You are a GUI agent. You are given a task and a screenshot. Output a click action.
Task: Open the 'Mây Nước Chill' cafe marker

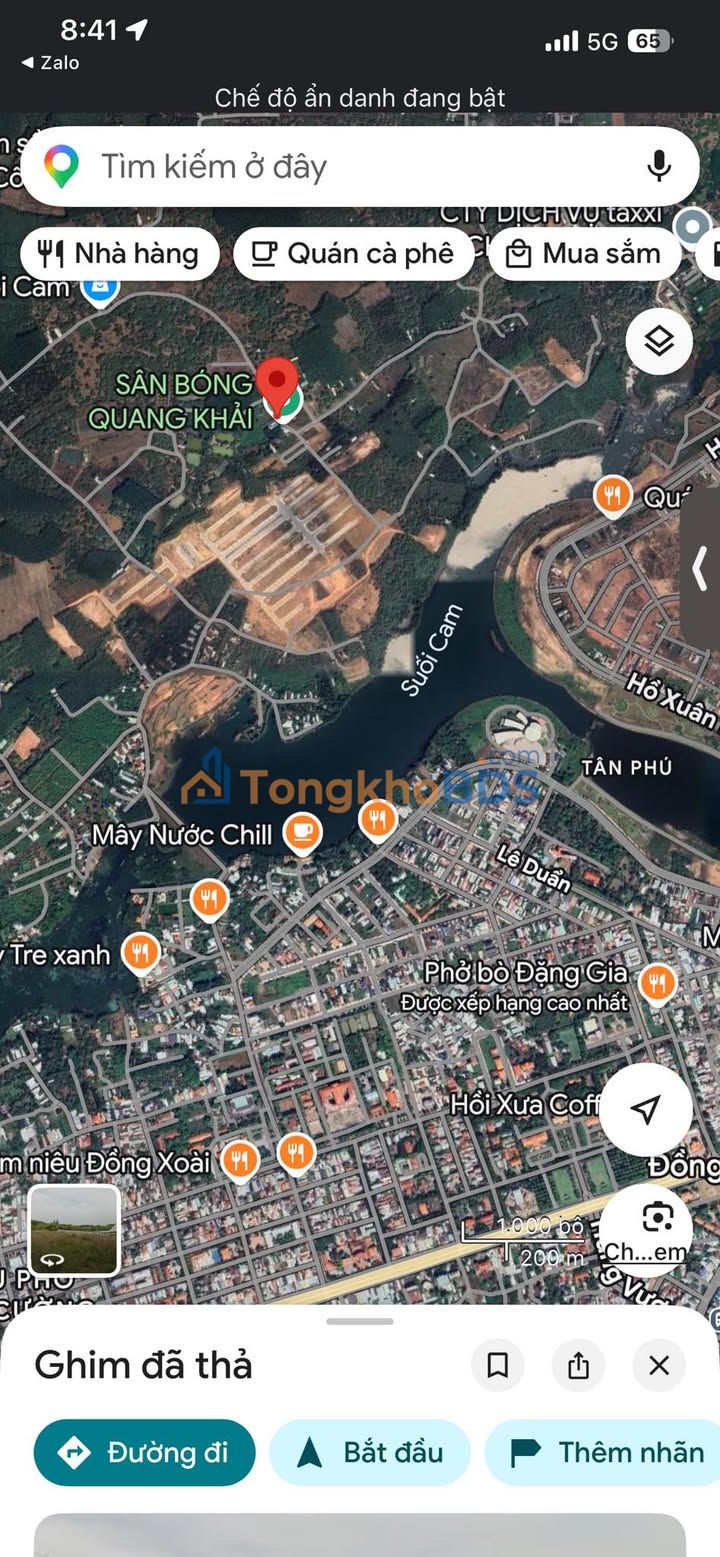[x=302, y=832]
